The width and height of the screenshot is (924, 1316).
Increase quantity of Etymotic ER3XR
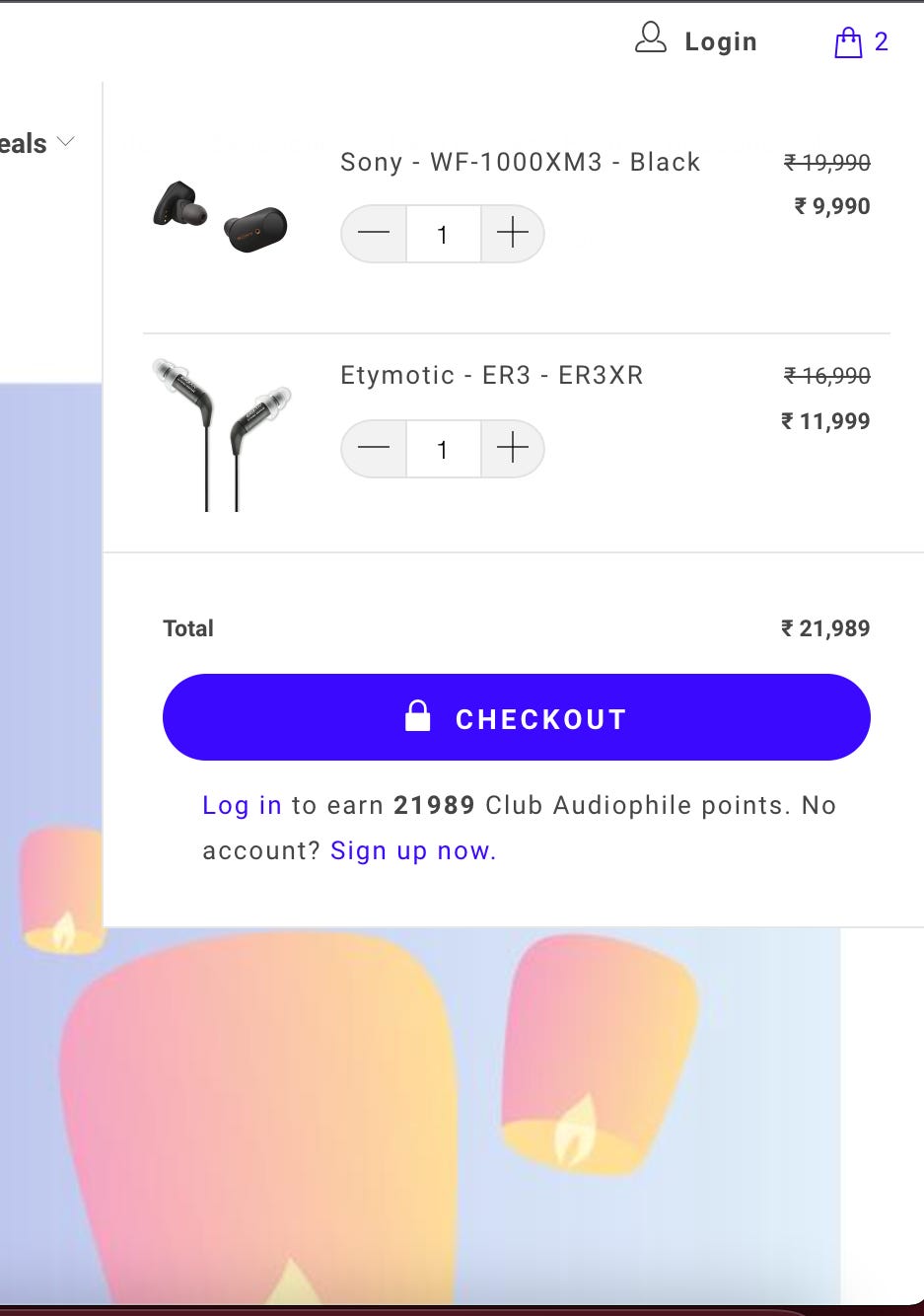pyautogui.click(x=513, y=449)
